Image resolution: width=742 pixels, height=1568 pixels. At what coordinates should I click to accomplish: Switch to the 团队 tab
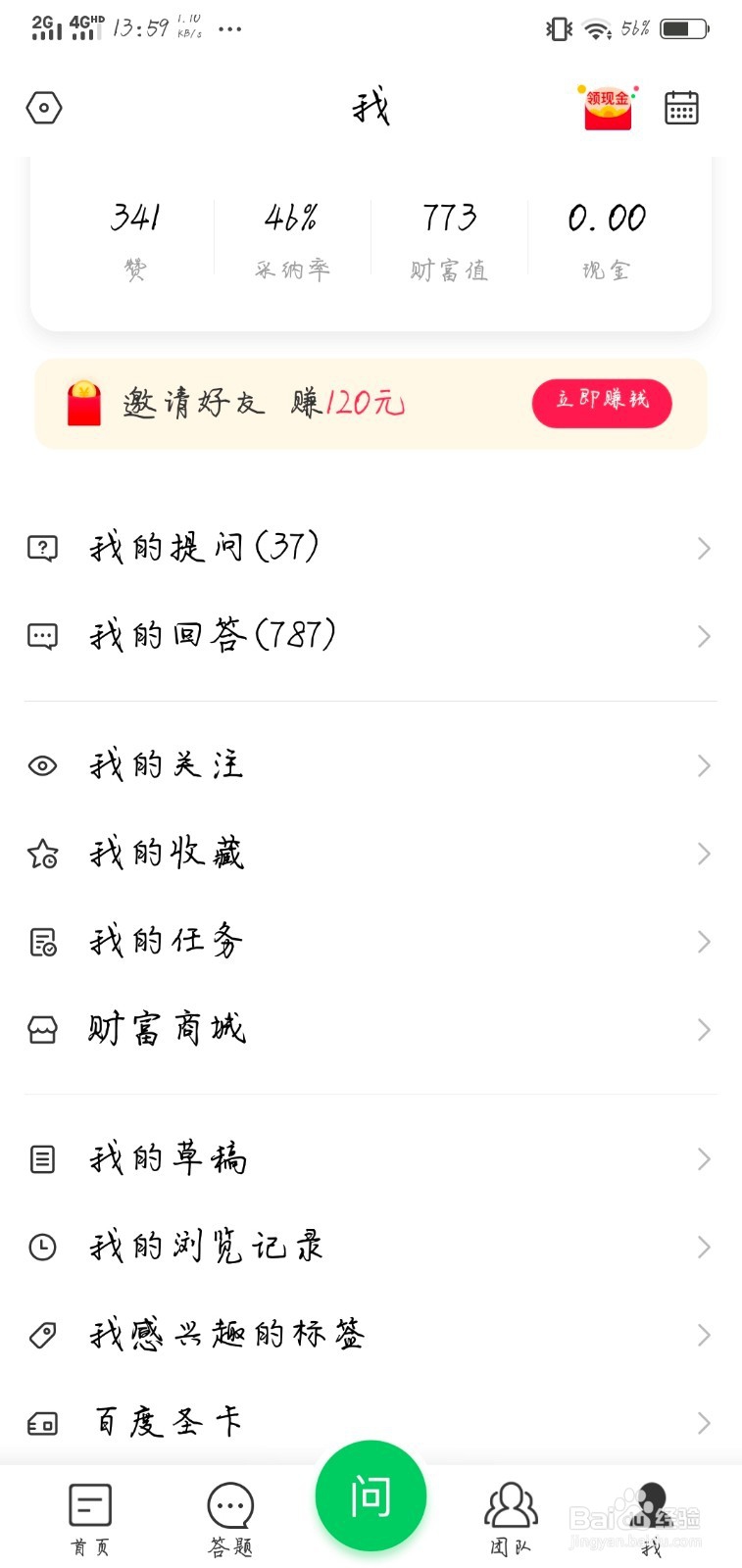[511, 1519]
